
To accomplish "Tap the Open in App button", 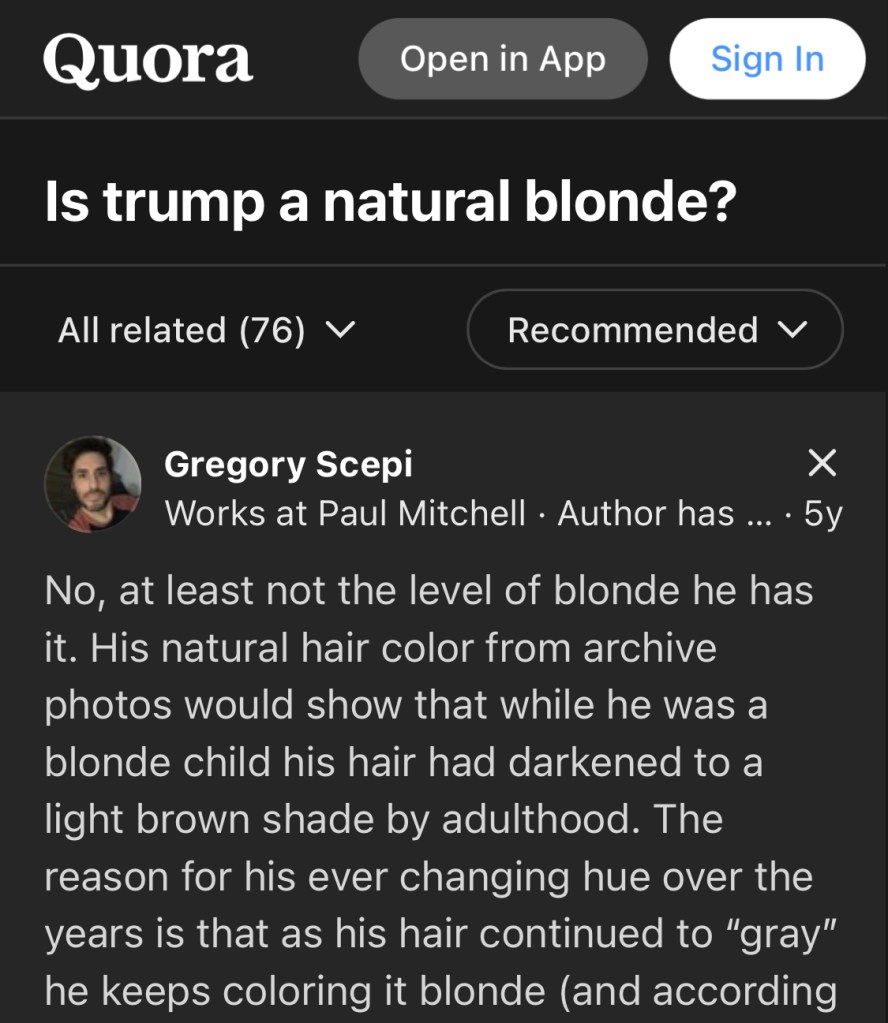I will tap(502, 60).
